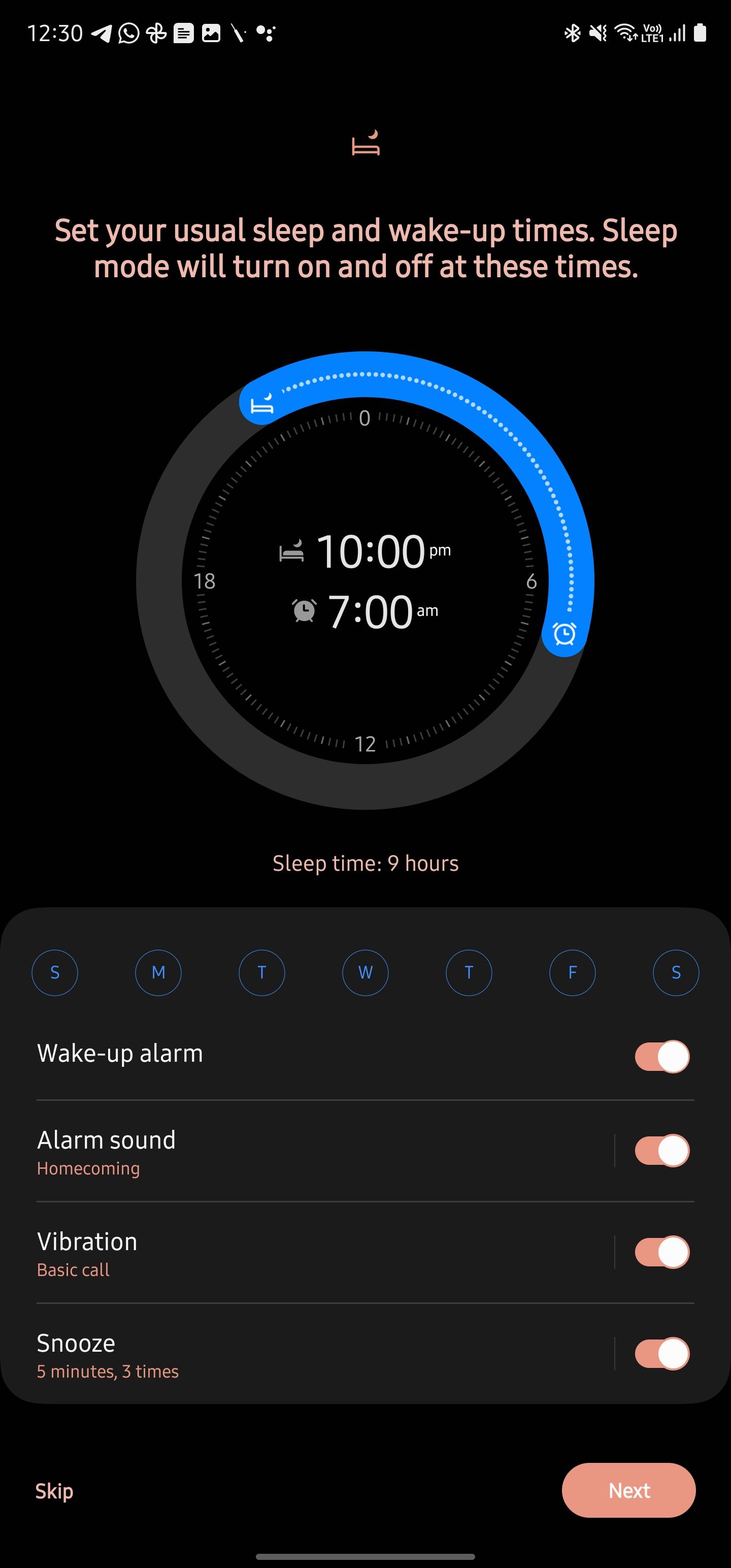Toggle Friday (F) in the day selector
The image size is (731, 1568).
pos(572,973)
